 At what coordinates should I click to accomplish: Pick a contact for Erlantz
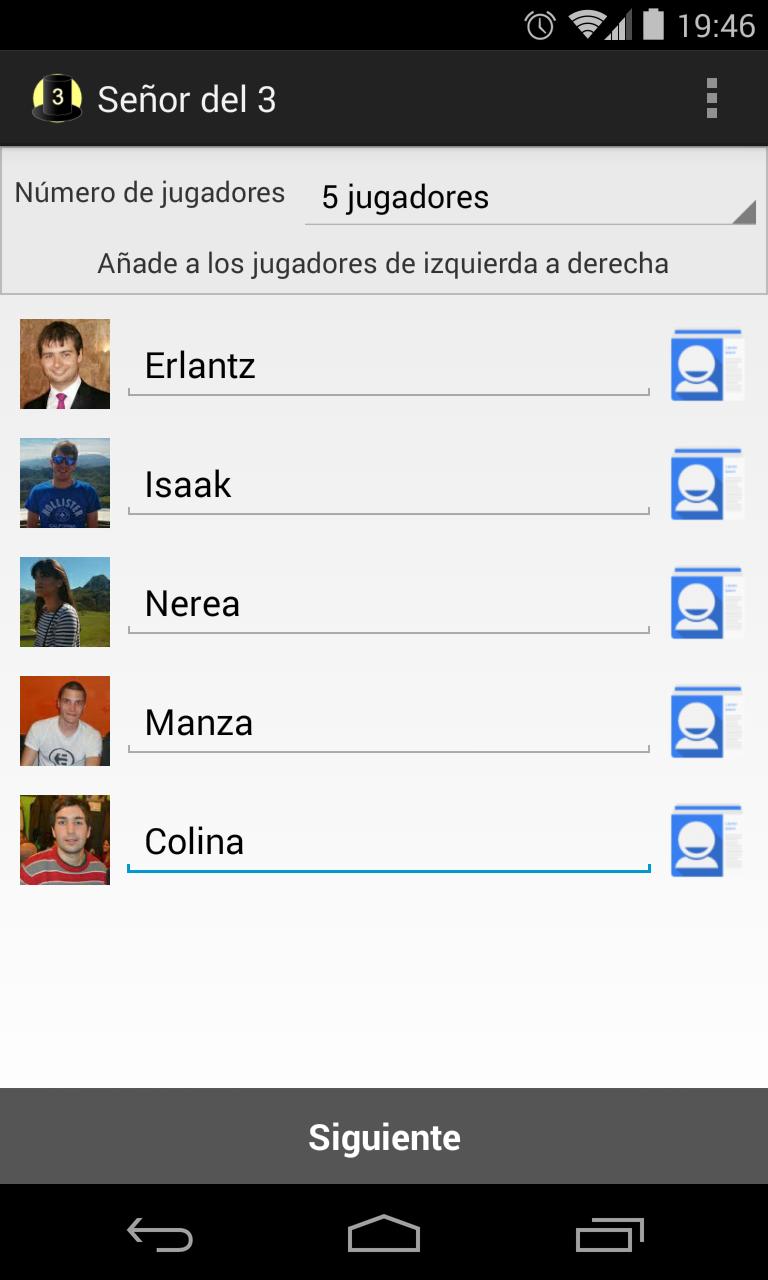pyautogui.click(x=706, y=365)
